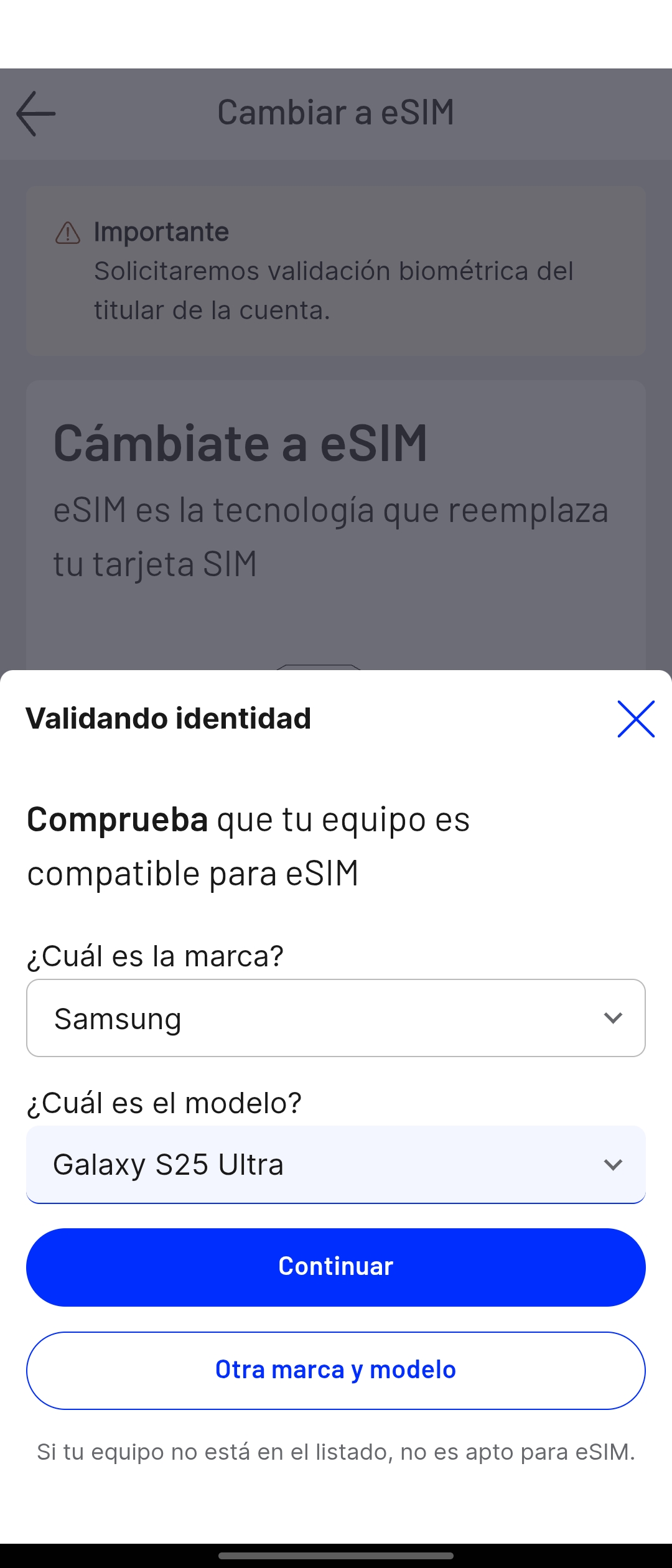The image size is (672, 1568).
Task: Tap the Continuar button
Action: pyautogui.click(x=335, y=1267)
